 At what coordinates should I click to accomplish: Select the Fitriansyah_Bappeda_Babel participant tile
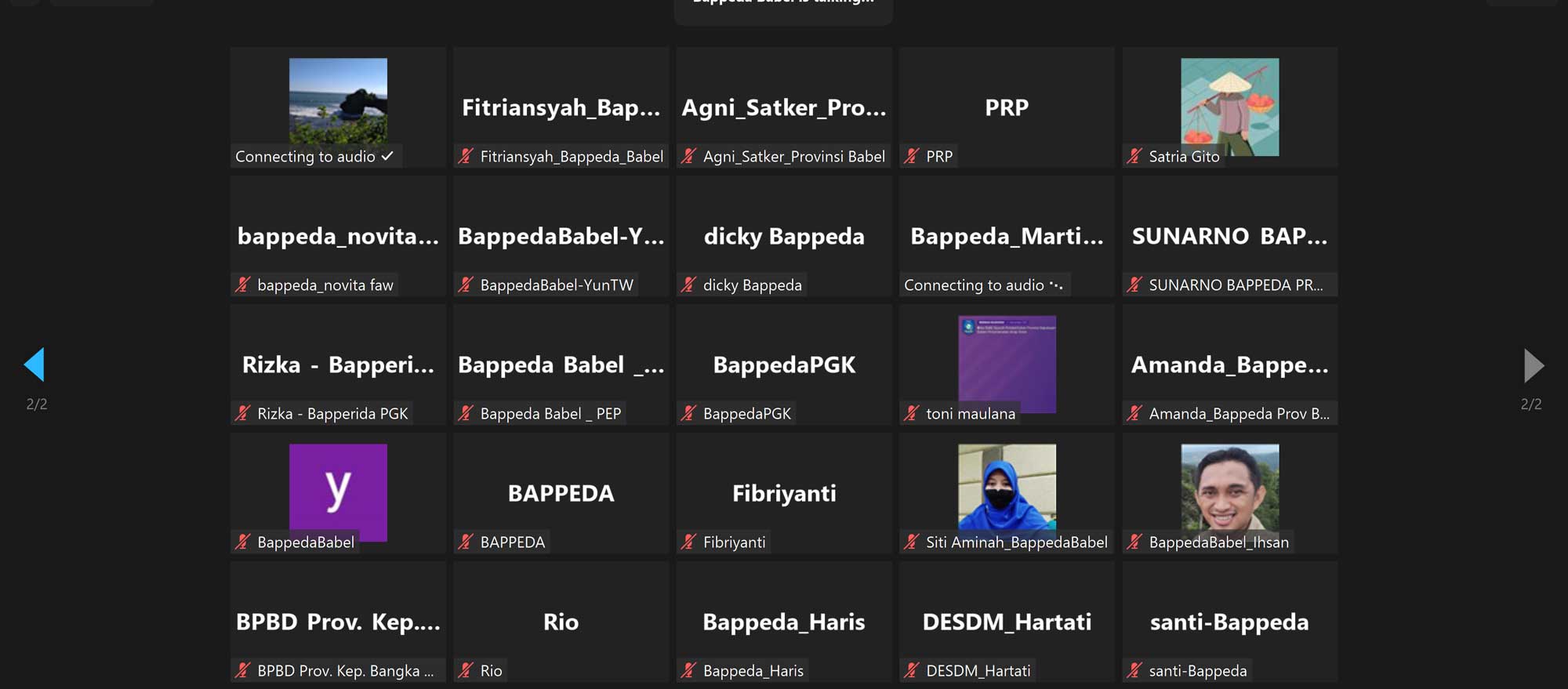coord(561,107)
